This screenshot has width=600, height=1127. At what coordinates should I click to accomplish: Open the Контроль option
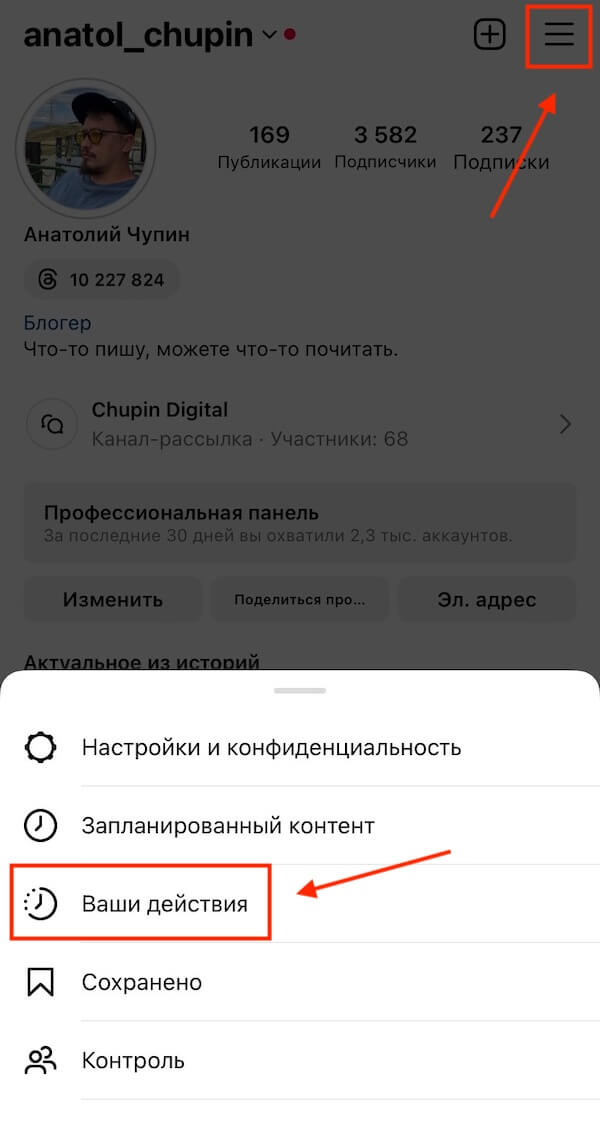pyautogui.click(x=300, y=1060)
